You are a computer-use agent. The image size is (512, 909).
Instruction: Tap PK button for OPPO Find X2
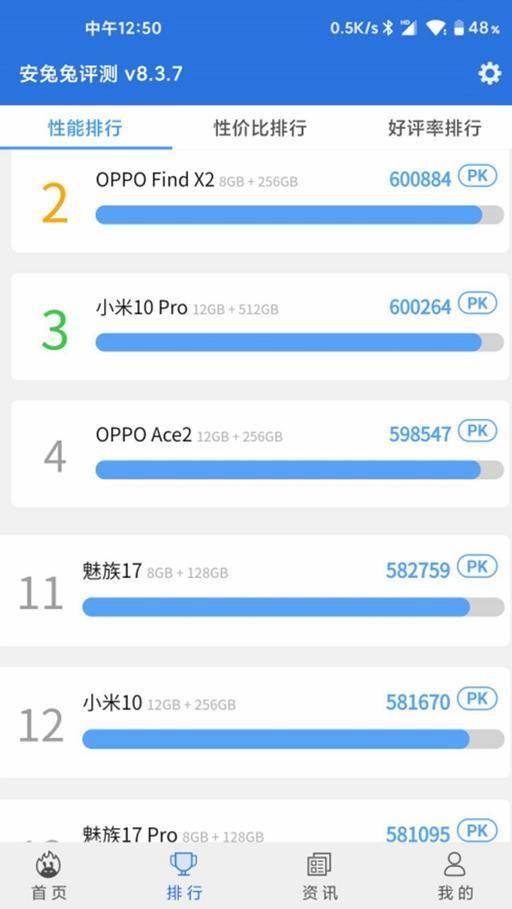(x=478, y=176)
